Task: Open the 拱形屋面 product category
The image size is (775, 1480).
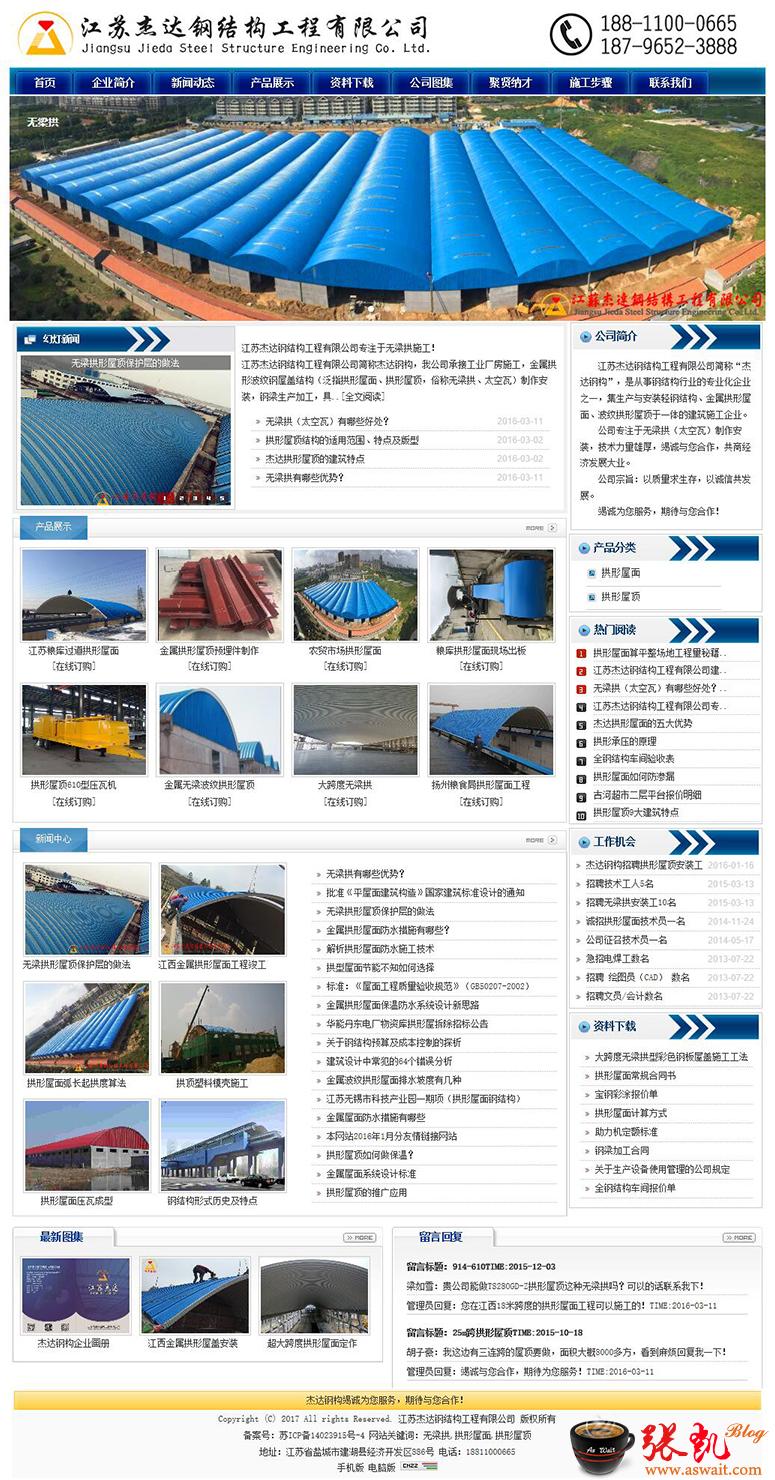Action: pyautogui.click(x=620, y=573)
